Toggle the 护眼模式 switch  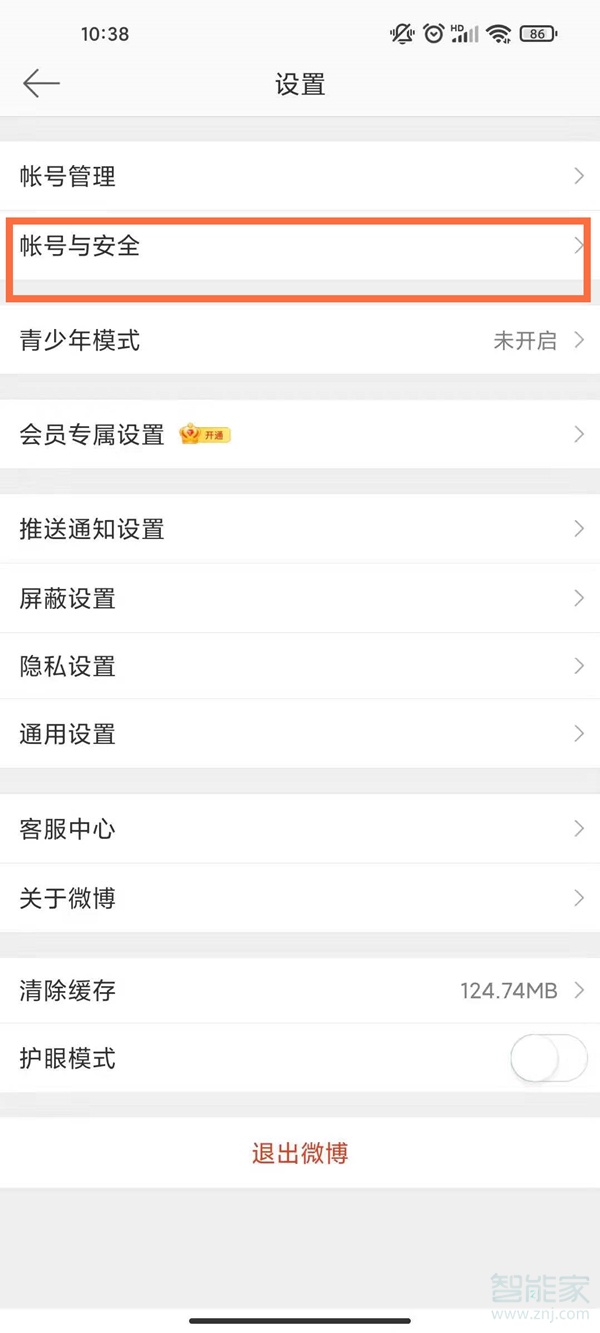click(547, 1058)
